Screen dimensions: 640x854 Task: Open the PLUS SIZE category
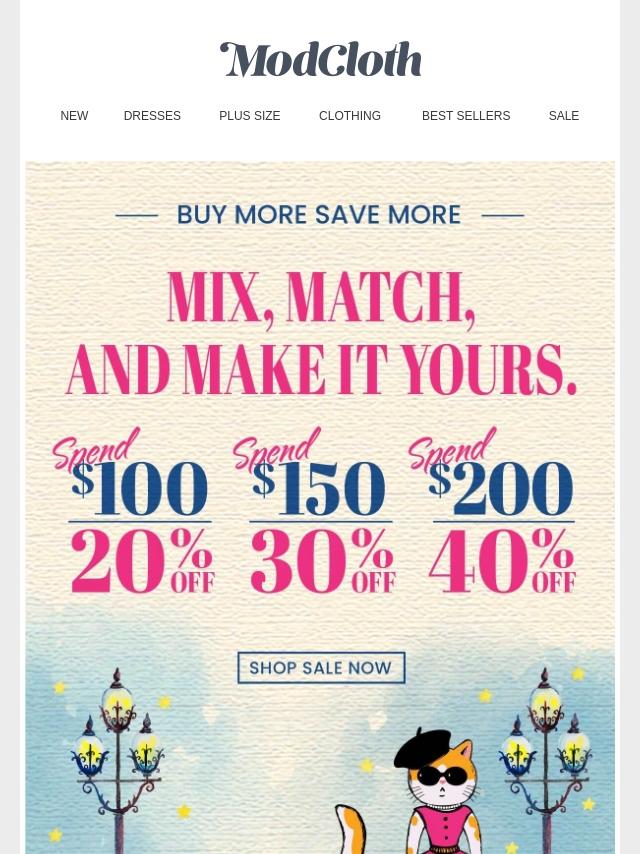(249, 116)
